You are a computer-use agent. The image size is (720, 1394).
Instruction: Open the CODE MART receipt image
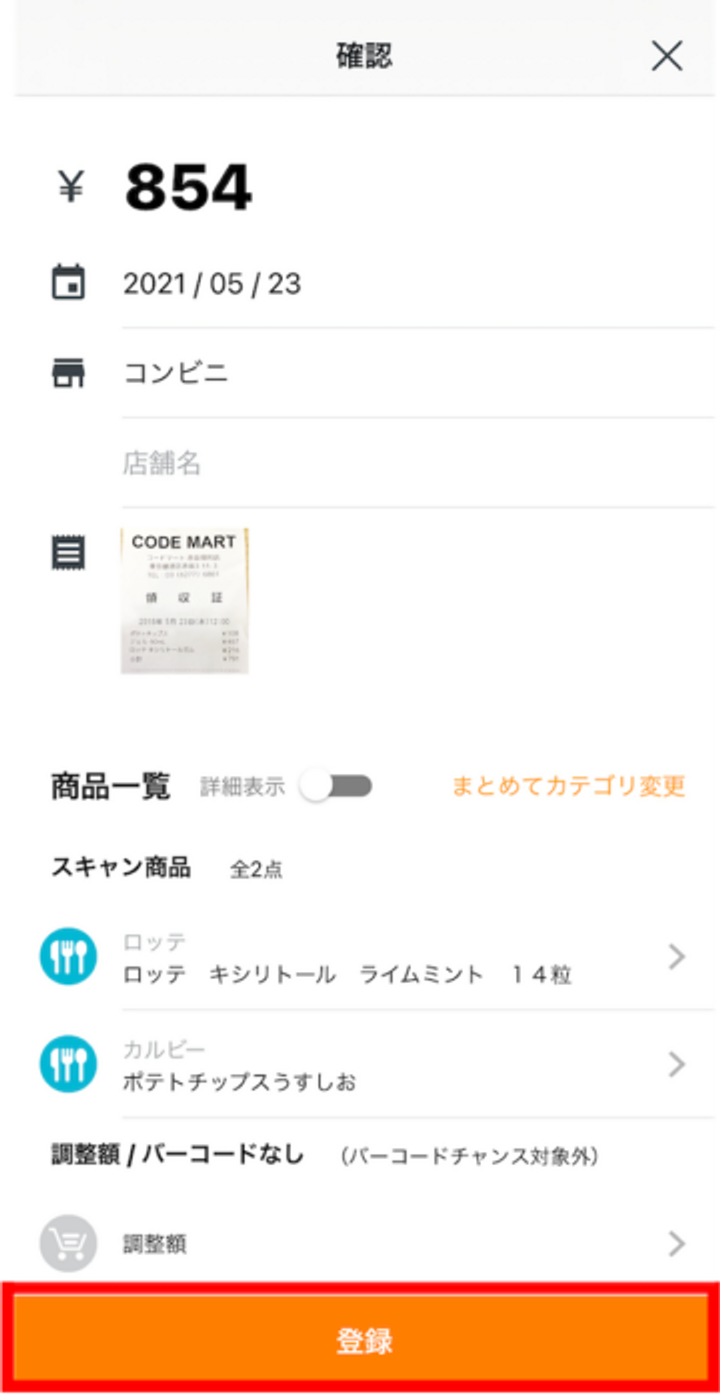pos(184,600)
